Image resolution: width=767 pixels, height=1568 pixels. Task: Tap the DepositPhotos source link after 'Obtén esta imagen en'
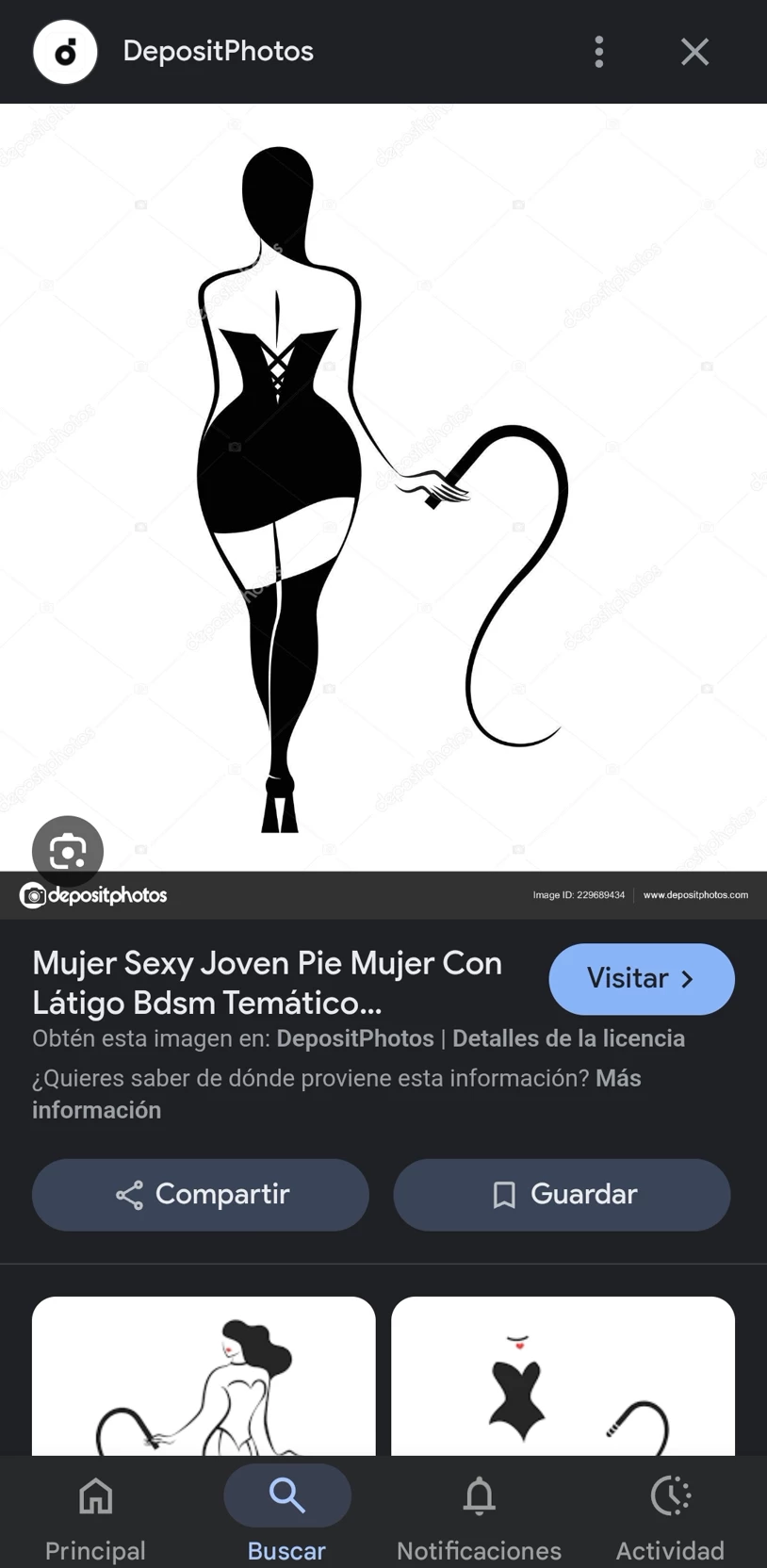(x=355, y=1038)
